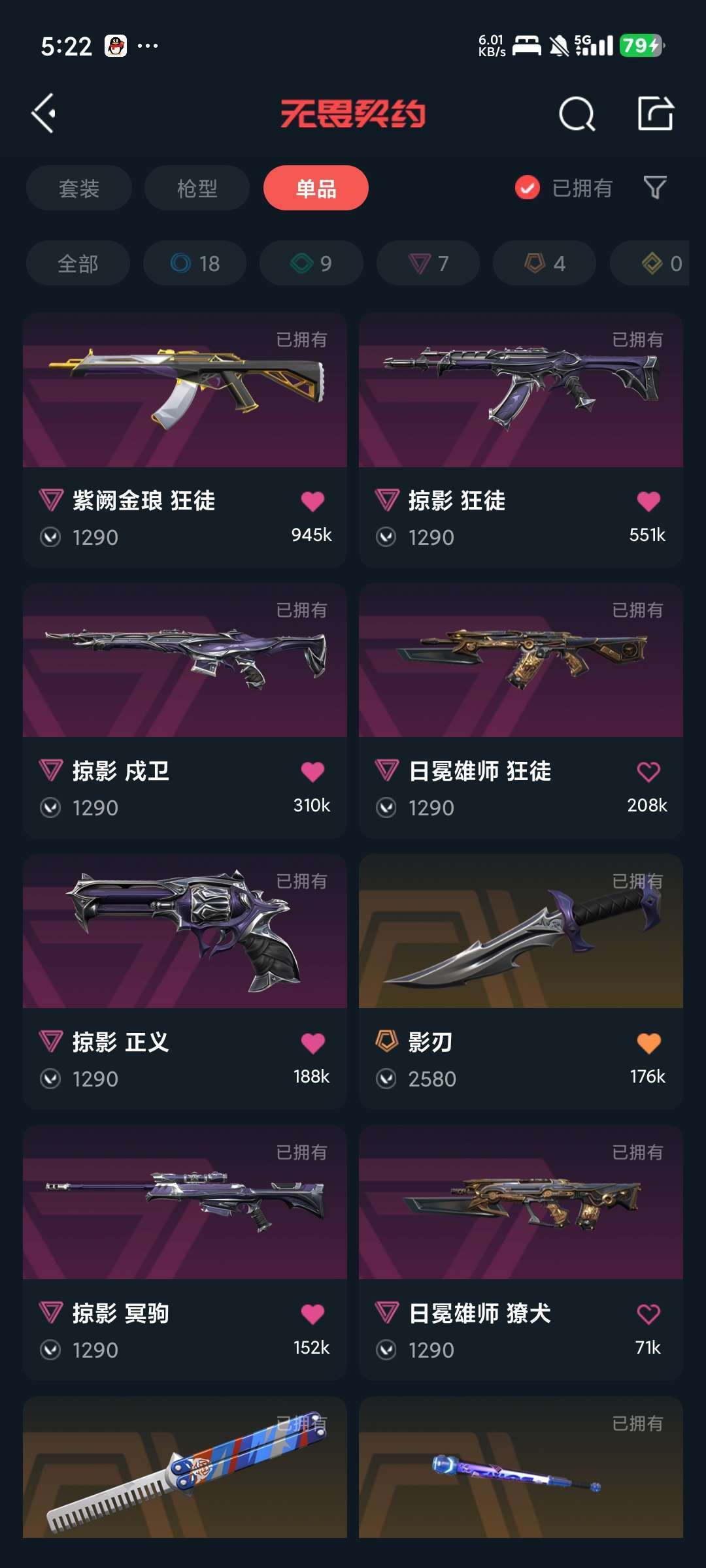Filter by the blue tier chip with 18
Image resolution: width=706 pixels, height=1568 pixels.
(195, 263)
